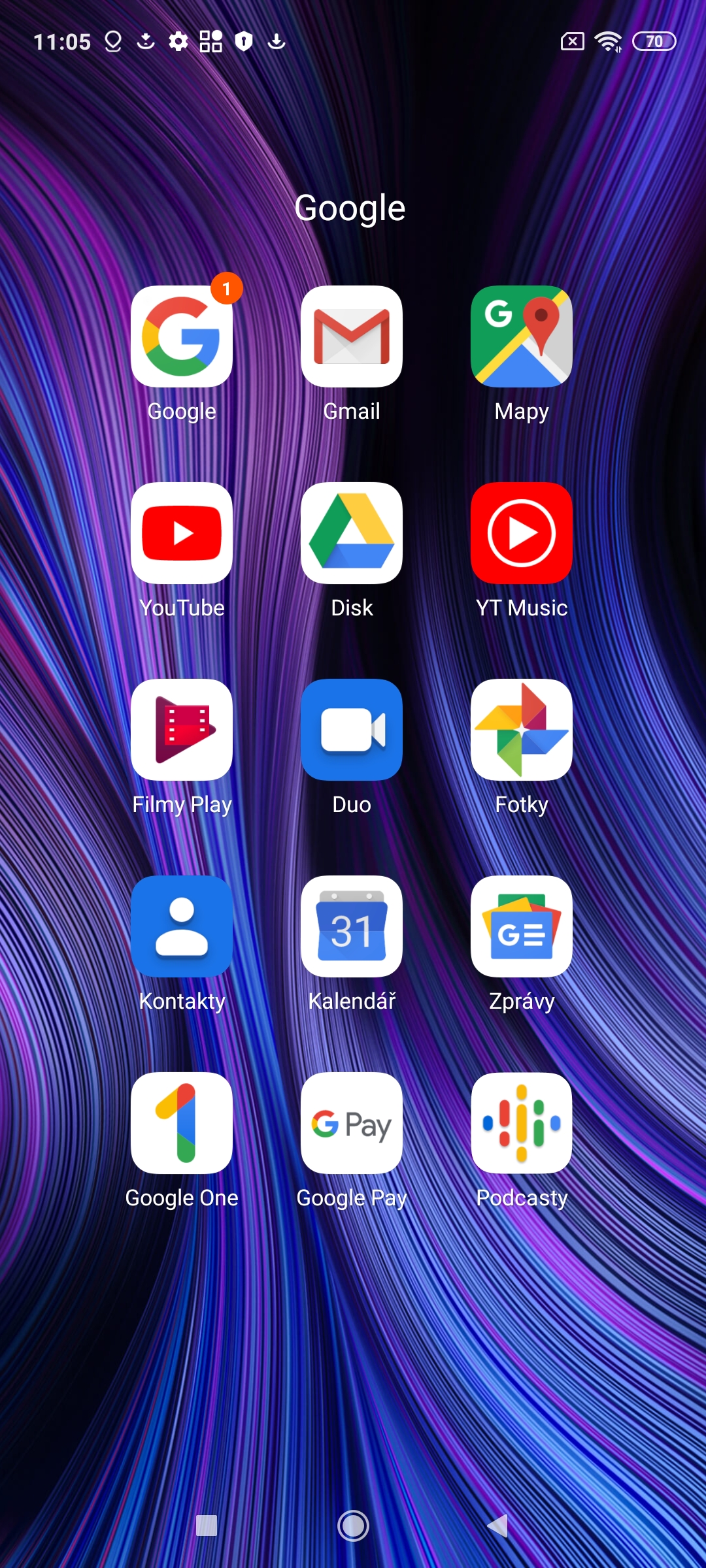Launch Zprávy (Google News)
This screenshot has width=706, height=1568.
pyautogui.click(x=522, y=927)
